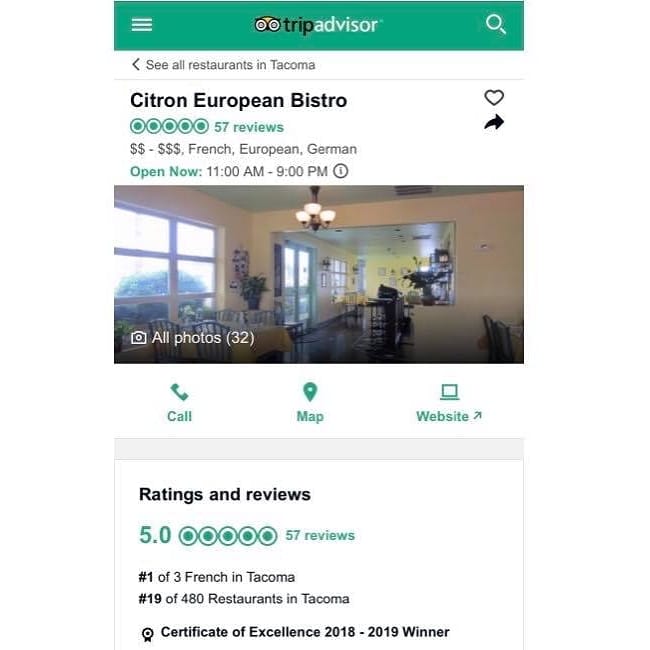The width and height of the screenshot is (650, 650).
Task: Open the hamburger menu
Action: pyautogui.click(x=142, y=25)
